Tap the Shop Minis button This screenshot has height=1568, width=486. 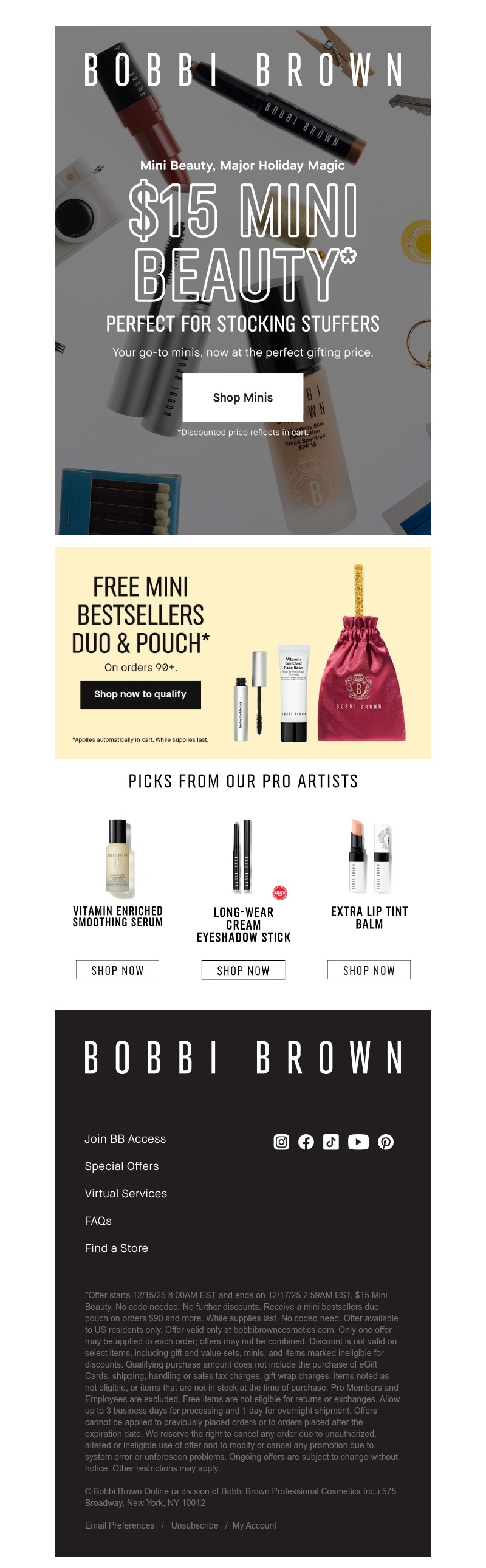coord(242,397)
